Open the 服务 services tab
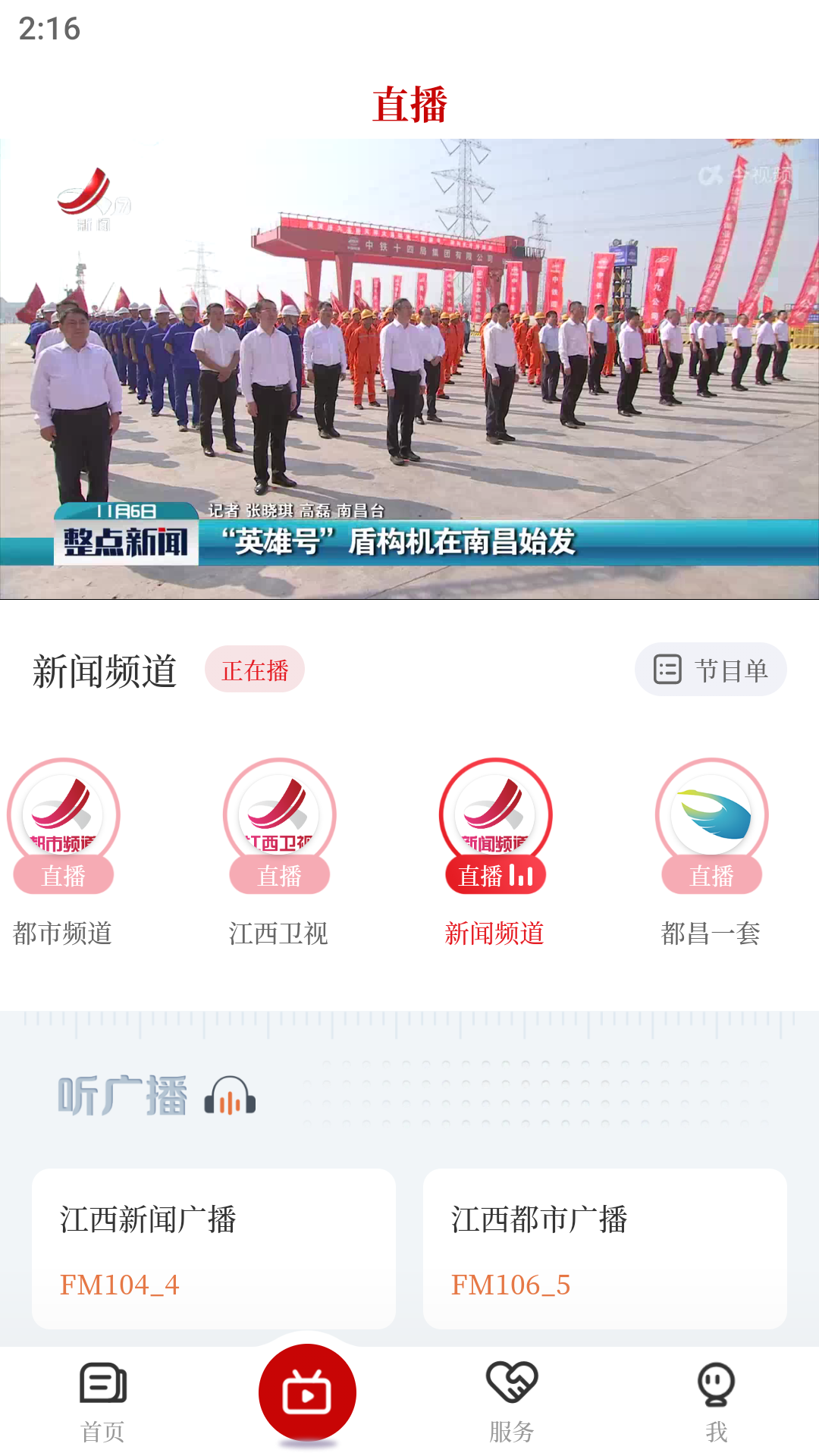Image resolution: width=819 pixels, height=1456 pixels. (x=512, y=1401)
